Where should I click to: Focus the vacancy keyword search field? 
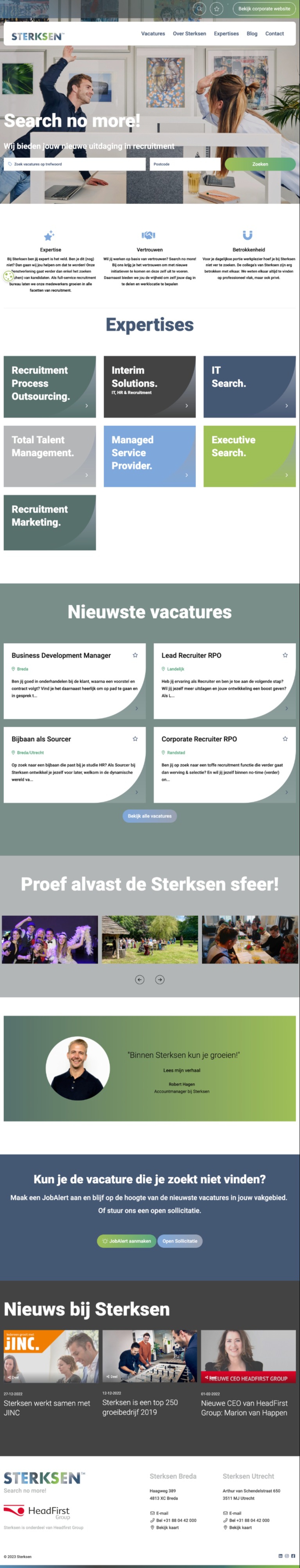(75, 164)
